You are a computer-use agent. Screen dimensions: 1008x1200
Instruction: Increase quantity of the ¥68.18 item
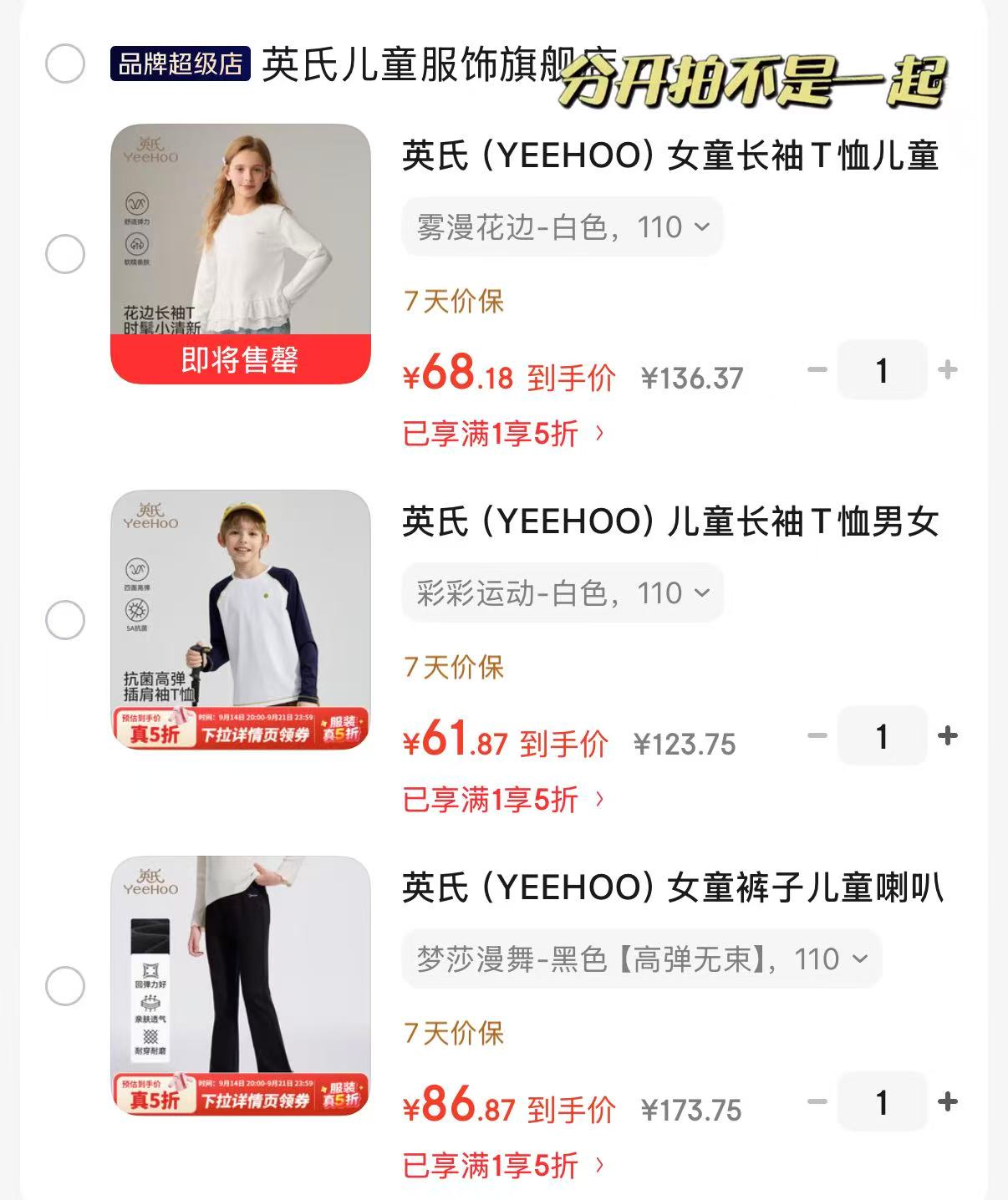point(948,370)
